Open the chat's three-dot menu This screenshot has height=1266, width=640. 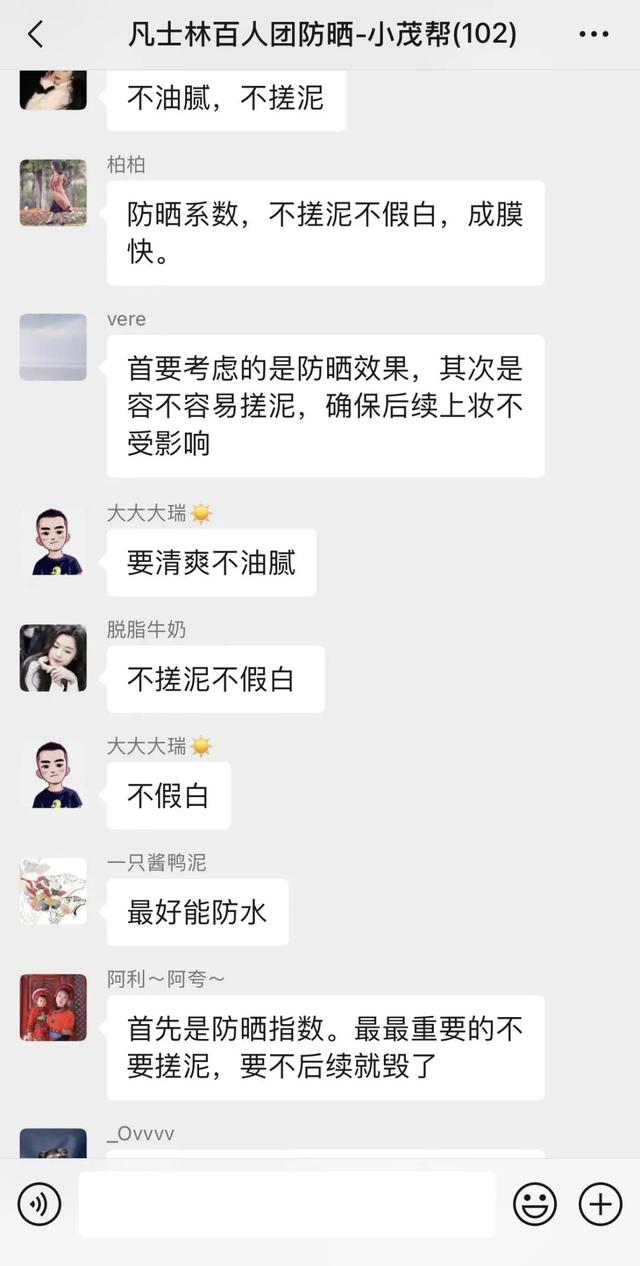[x=593, y=35]
